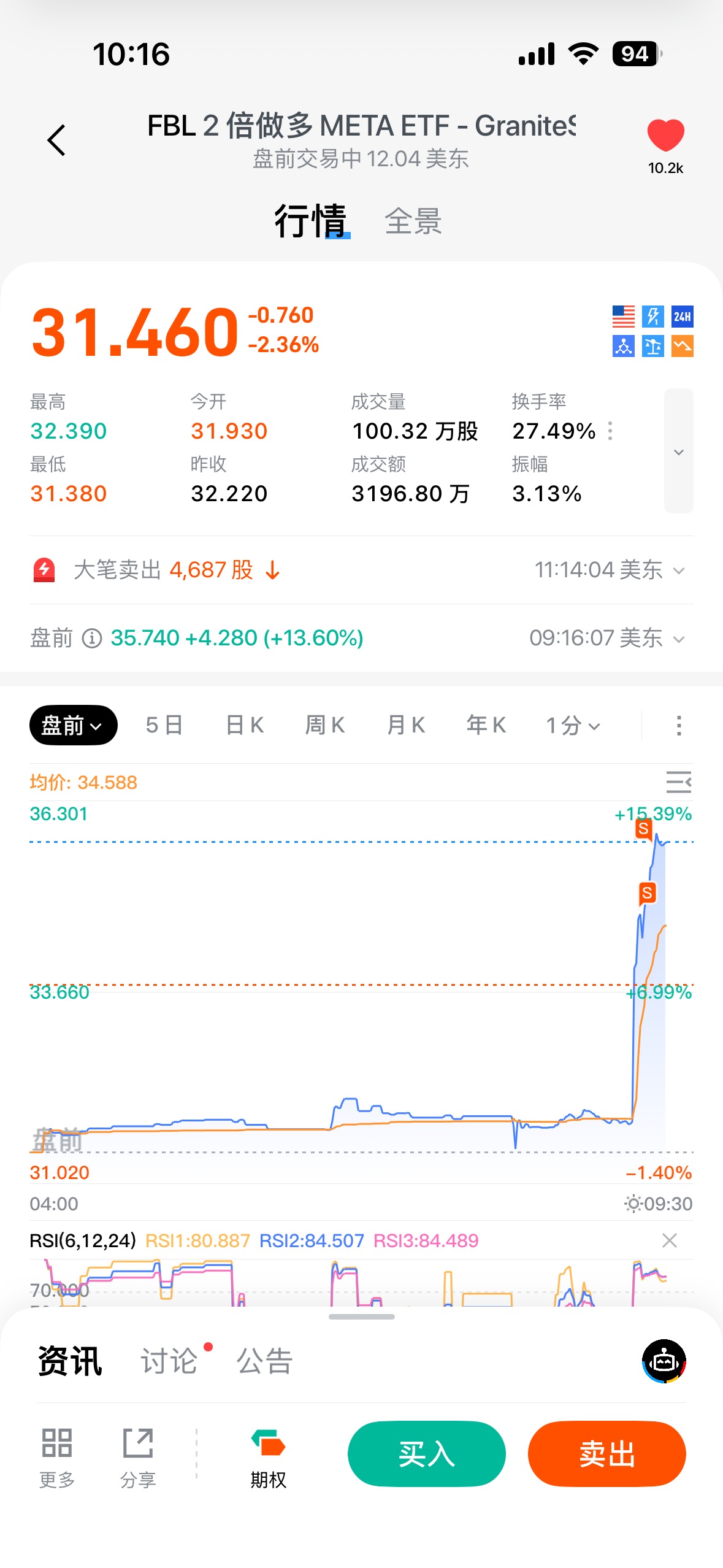Open the 1分 minute-interval dropdown
The image size is (723, 1568).
click(573, 726)
